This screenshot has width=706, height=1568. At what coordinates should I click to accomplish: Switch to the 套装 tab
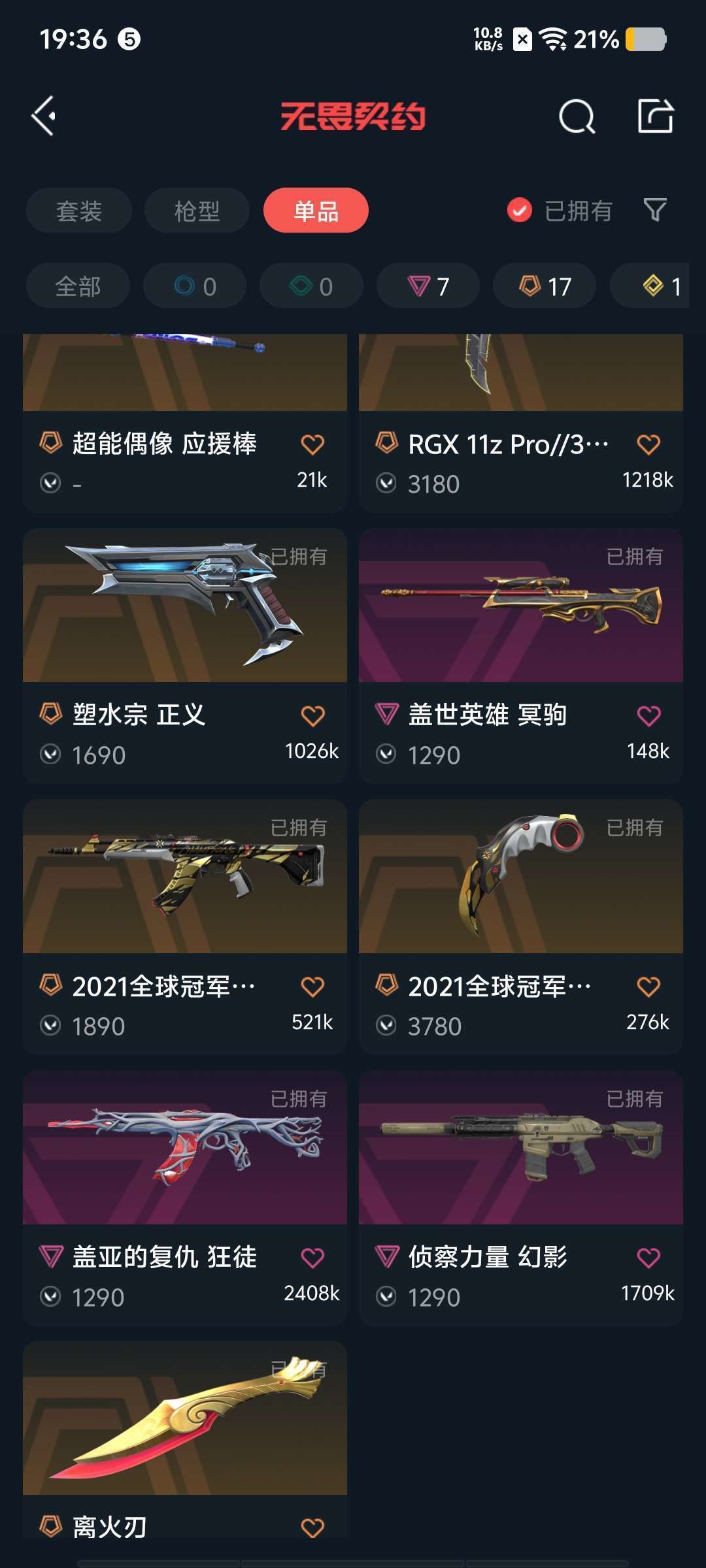tap(78, 210)
